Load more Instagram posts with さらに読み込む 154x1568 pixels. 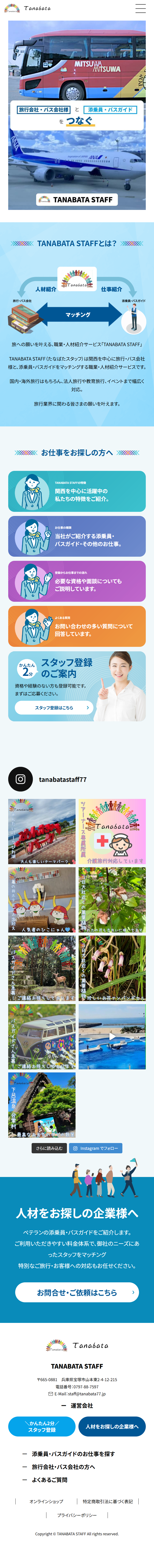(x=49, y=1148)
